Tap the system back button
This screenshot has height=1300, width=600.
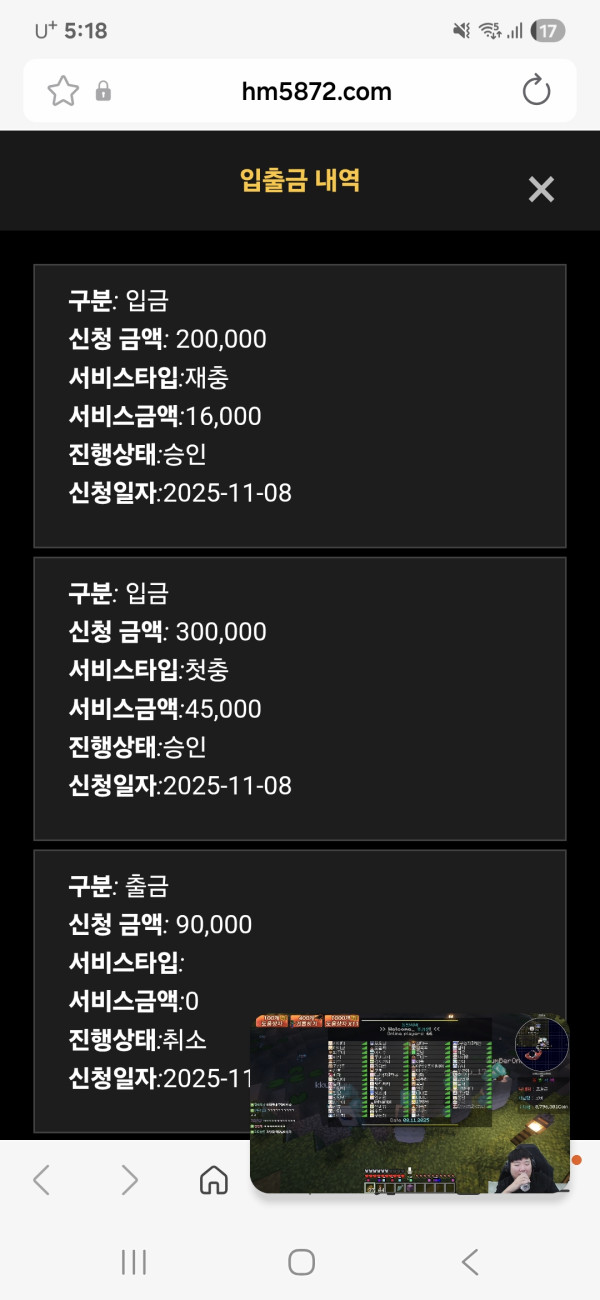469,1262
